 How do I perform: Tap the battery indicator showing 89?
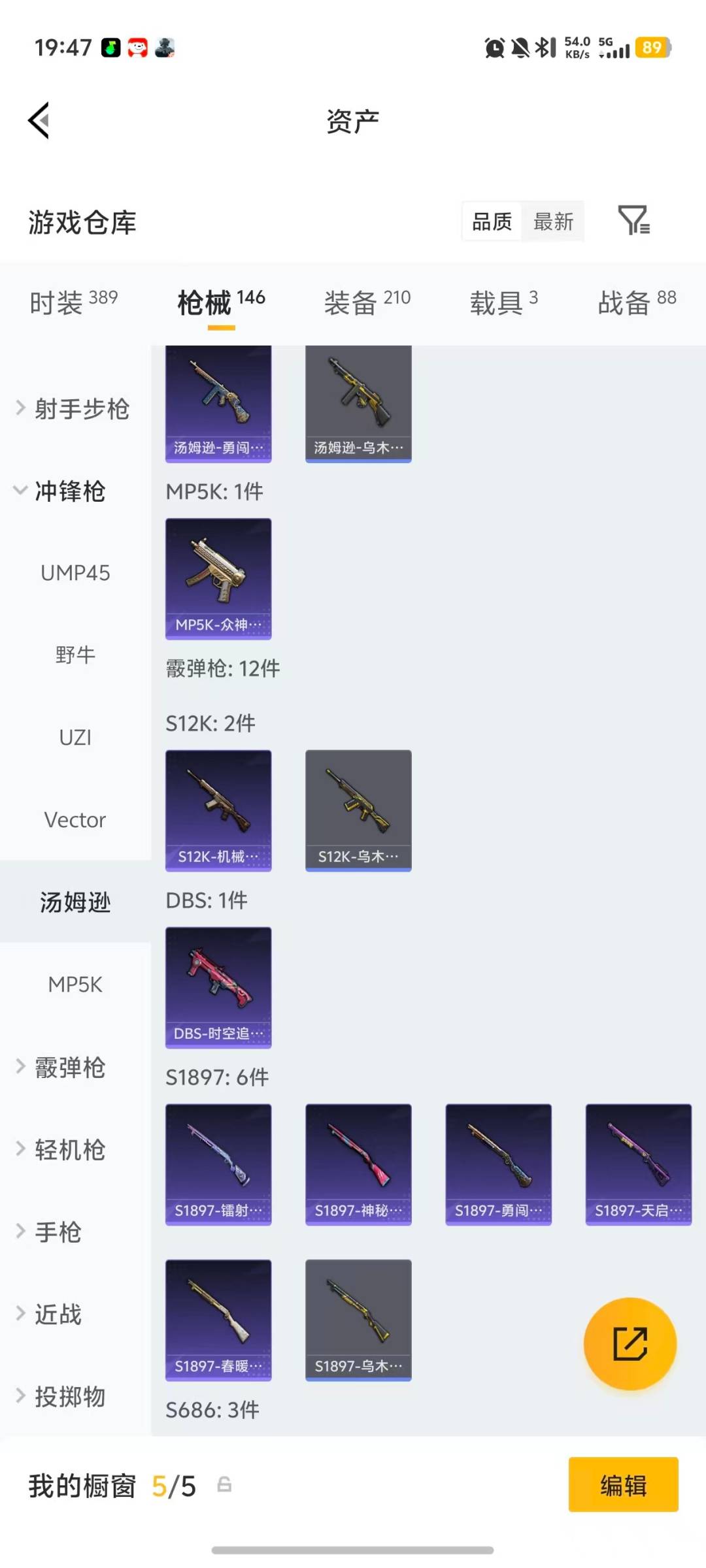(x=650, y=47)
